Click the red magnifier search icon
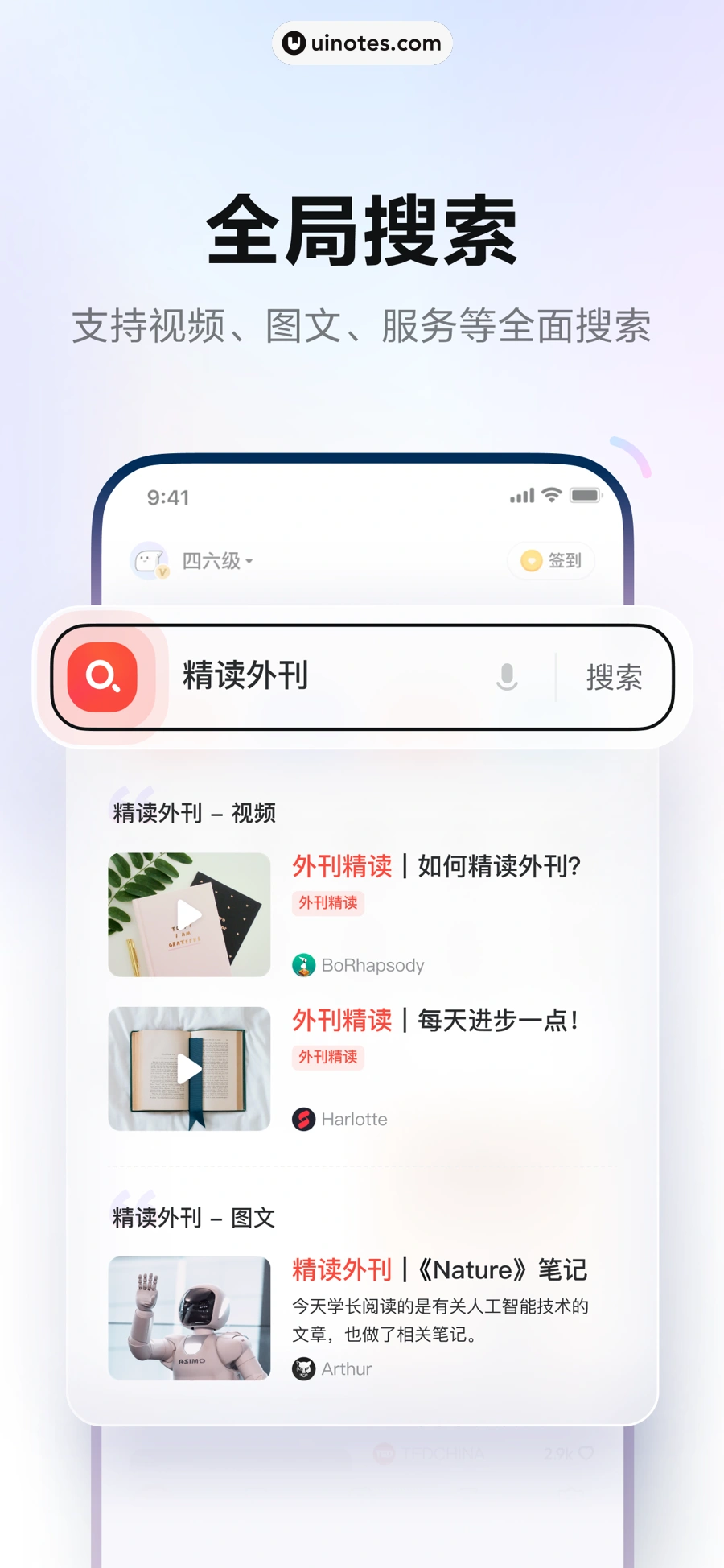The image size is (724, 1568). tap(103, 677)
